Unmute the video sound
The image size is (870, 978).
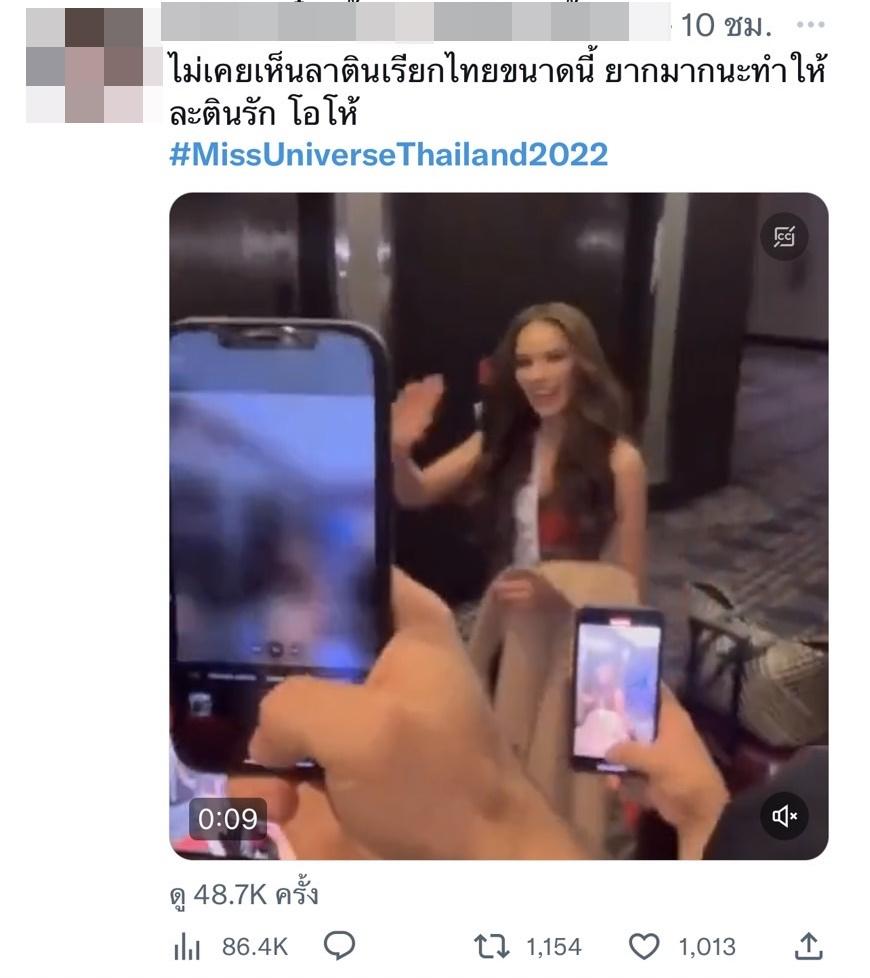pos(784,816)
